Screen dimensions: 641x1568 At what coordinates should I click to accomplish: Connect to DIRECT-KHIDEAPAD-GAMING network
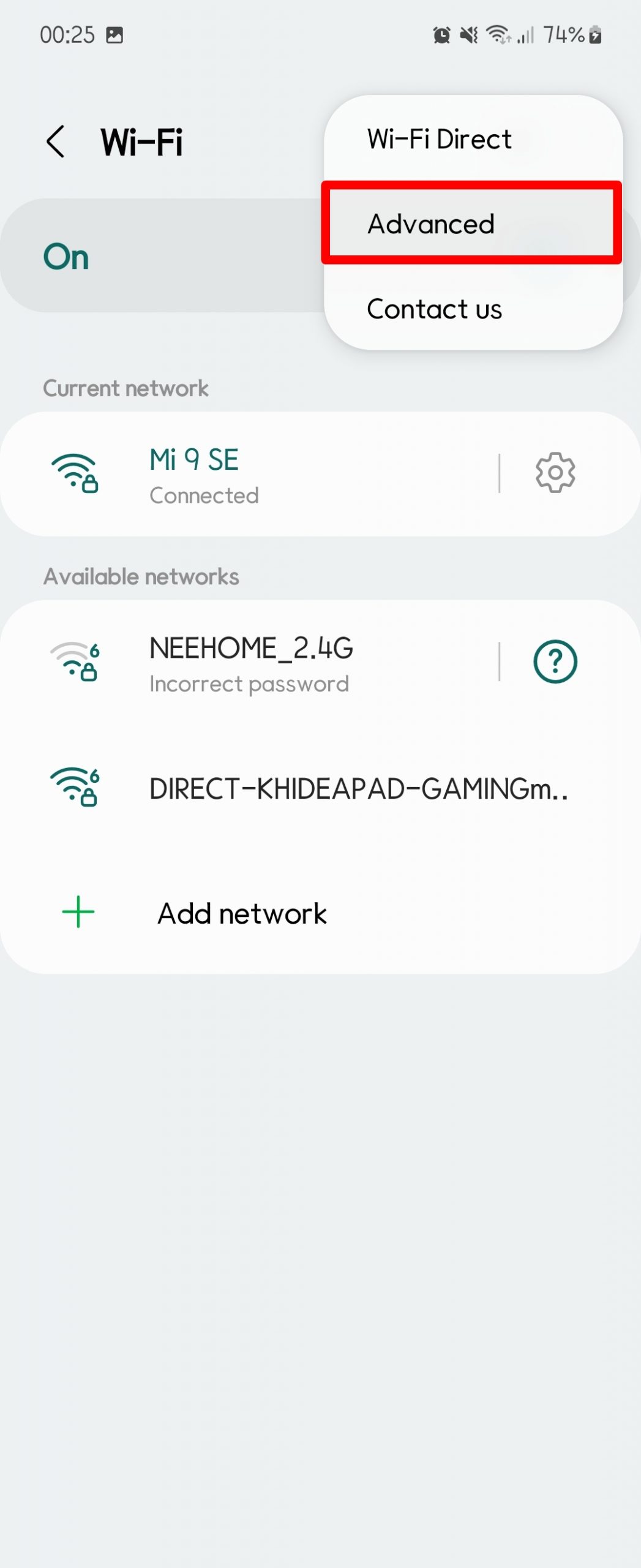(x=358, y=789)
